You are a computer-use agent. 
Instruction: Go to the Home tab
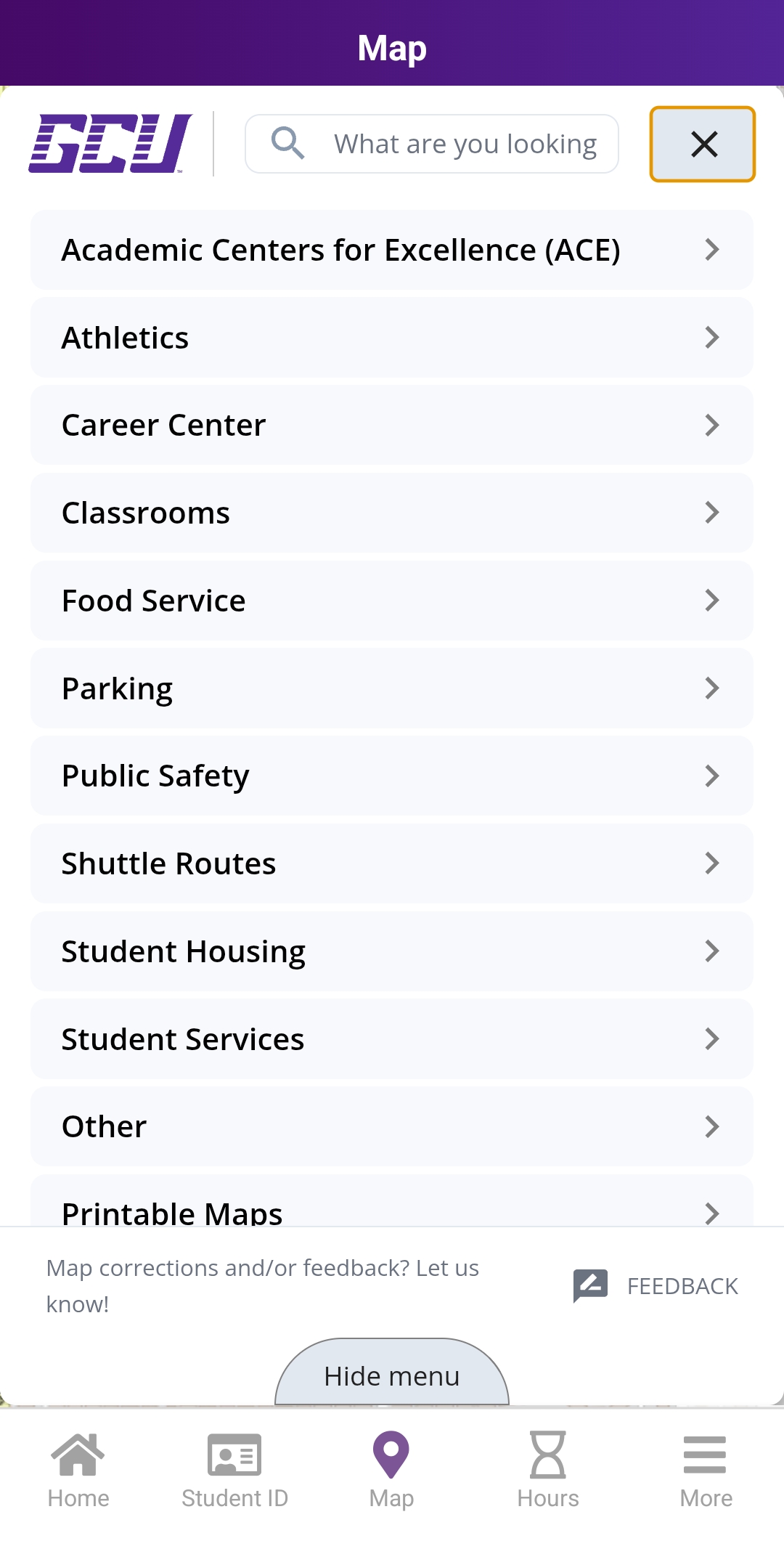pos(78,1470)
